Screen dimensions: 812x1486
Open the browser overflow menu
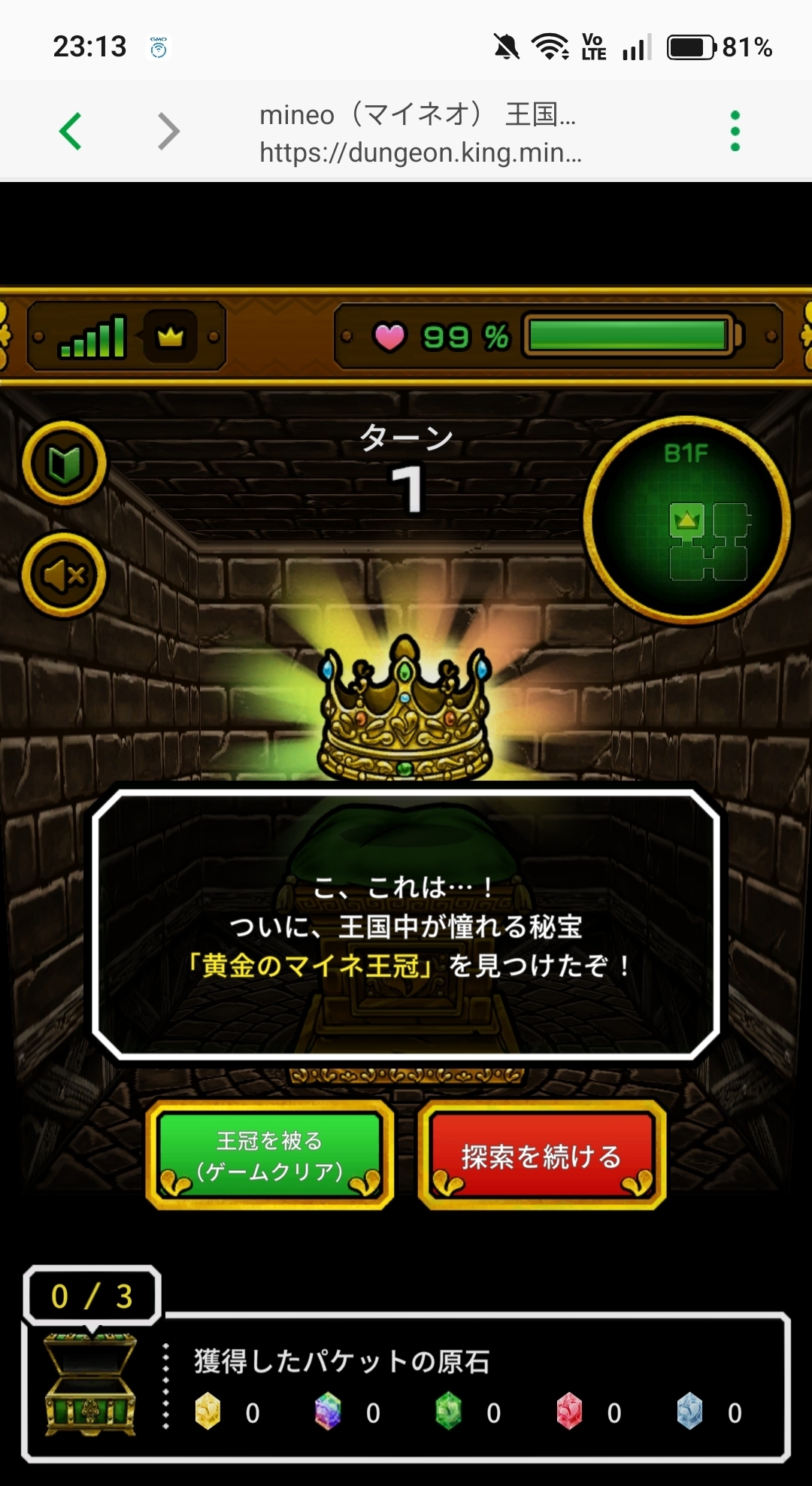point(735,131)
